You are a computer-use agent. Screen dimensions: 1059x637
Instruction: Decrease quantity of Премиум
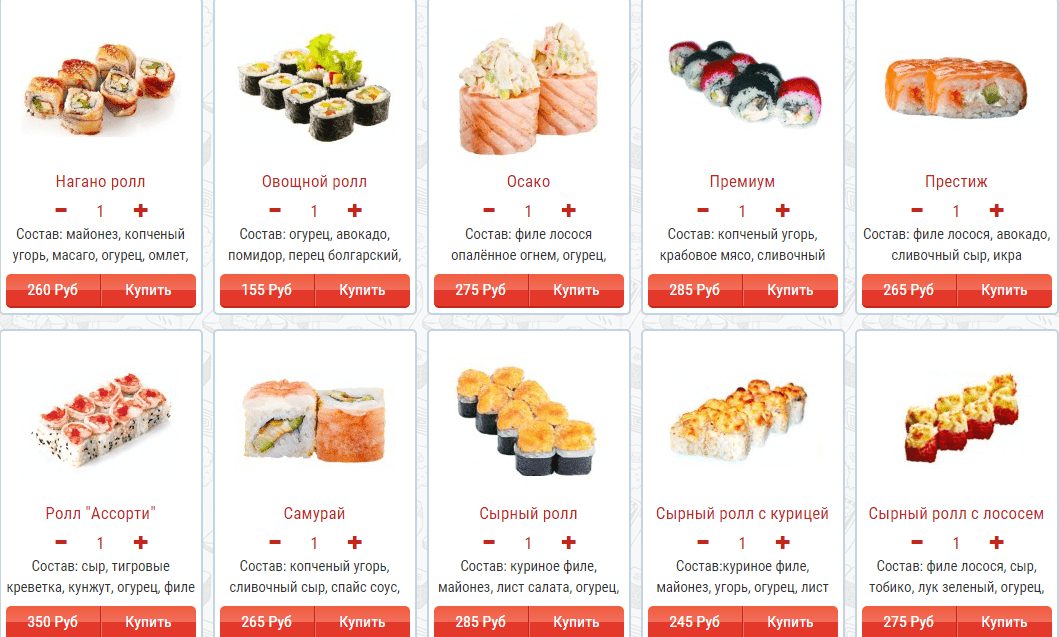click(703, 211)
